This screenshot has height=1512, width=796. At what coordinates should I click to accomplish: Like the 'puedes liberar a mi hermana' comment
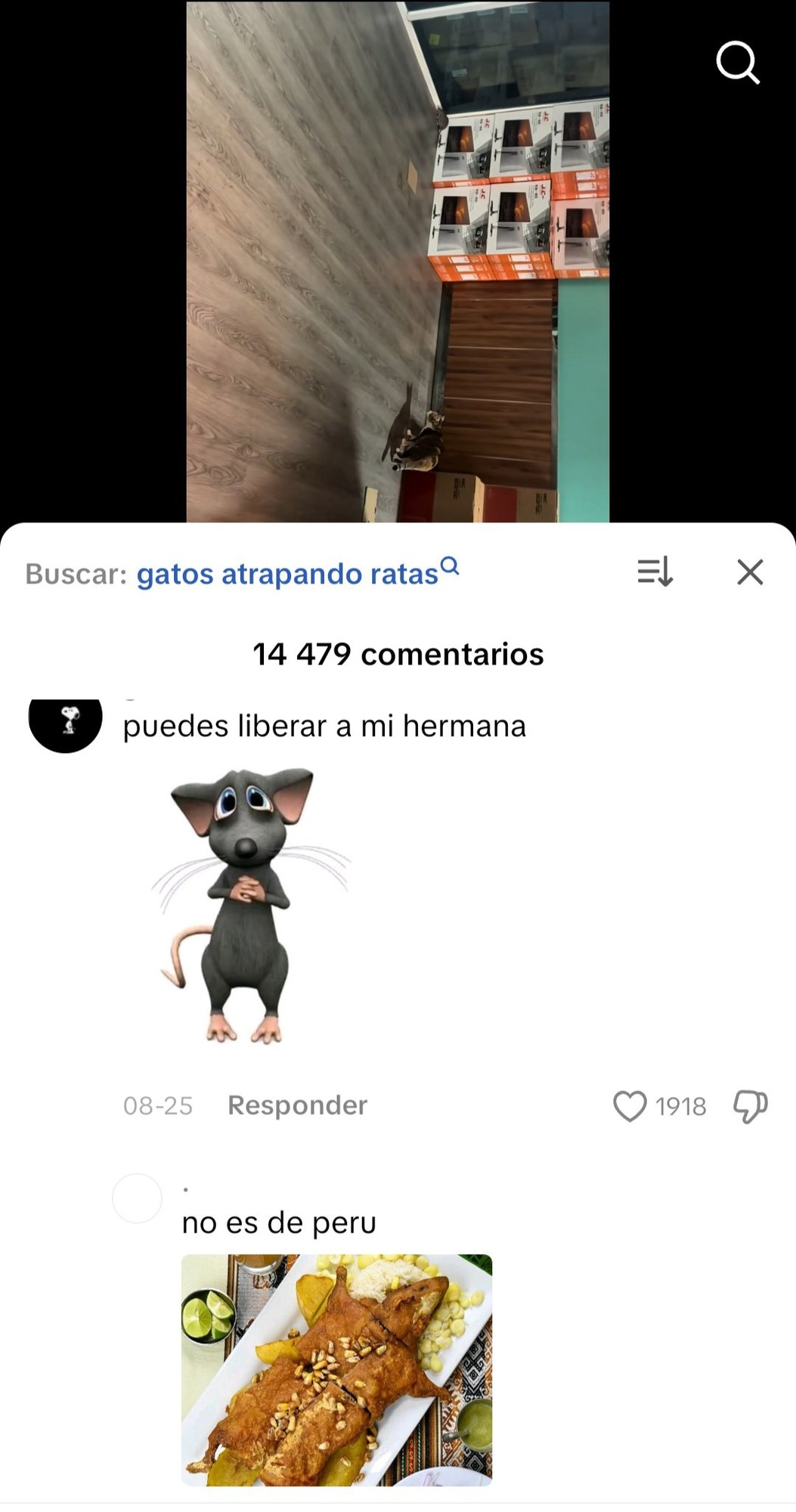click(632, 1106)
